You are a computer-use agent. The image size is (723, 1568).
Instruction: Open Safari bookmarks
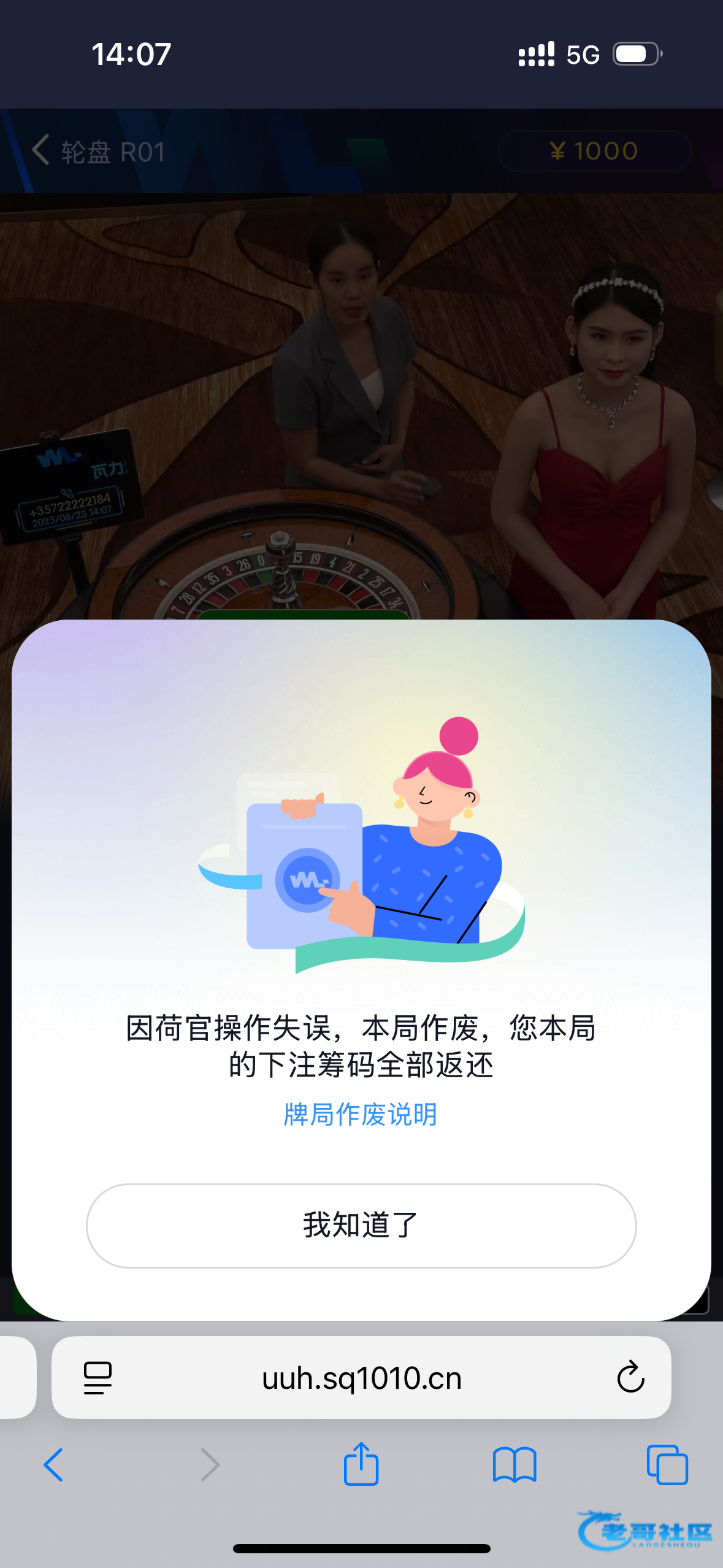(514, 1464)
